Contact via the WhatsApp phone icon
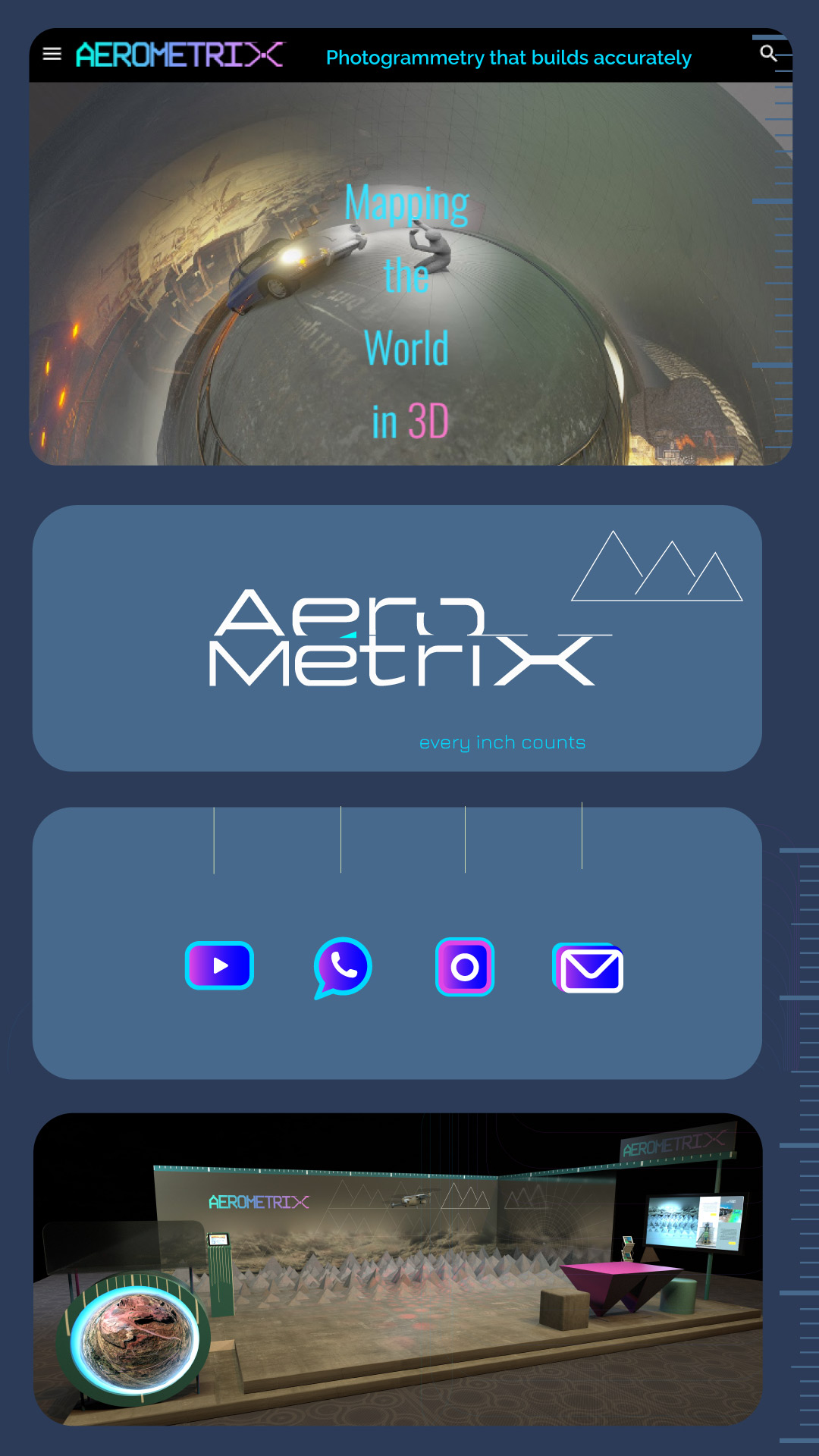 [343, 967]
